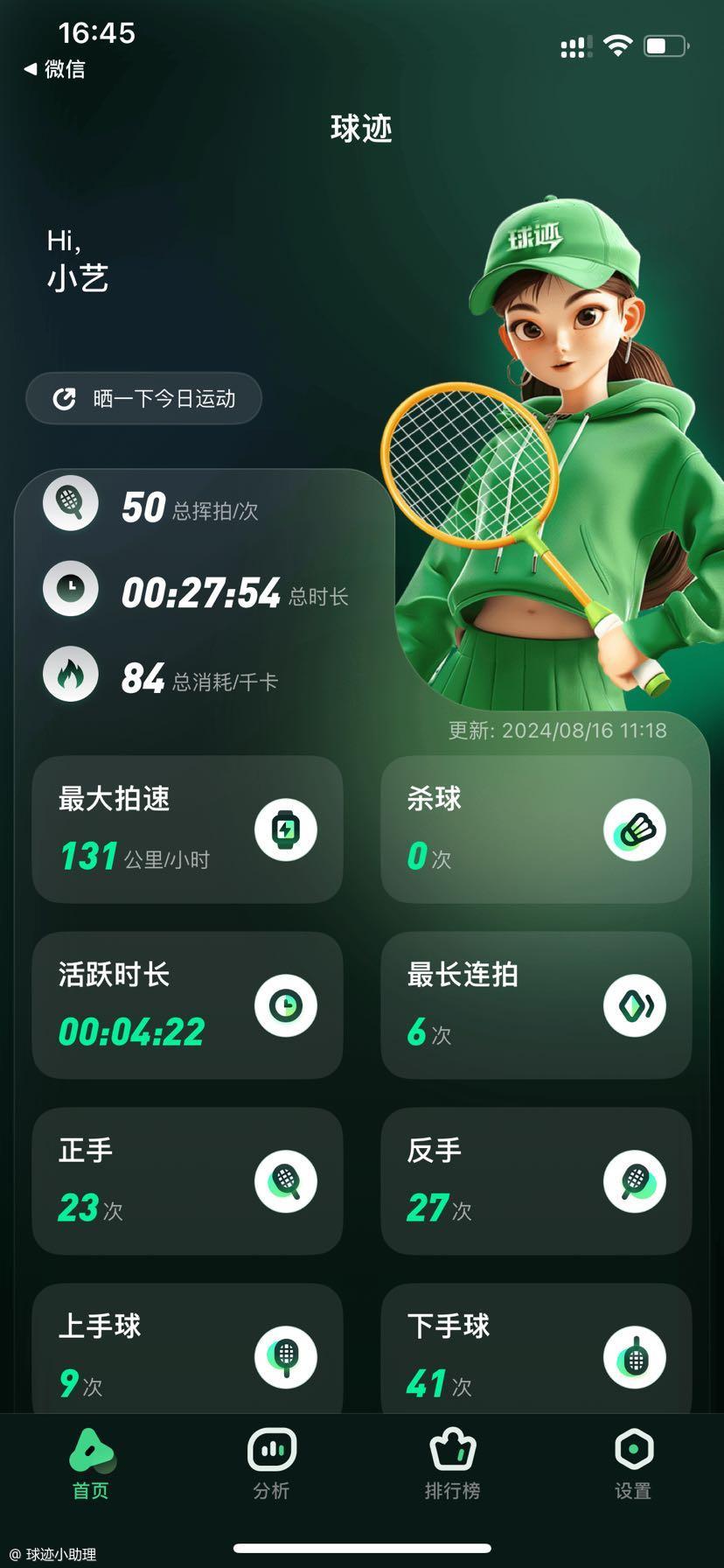724x1568 pixels.
Task: Switch to the 首页 tab
Action: (x=91, y=1465)
